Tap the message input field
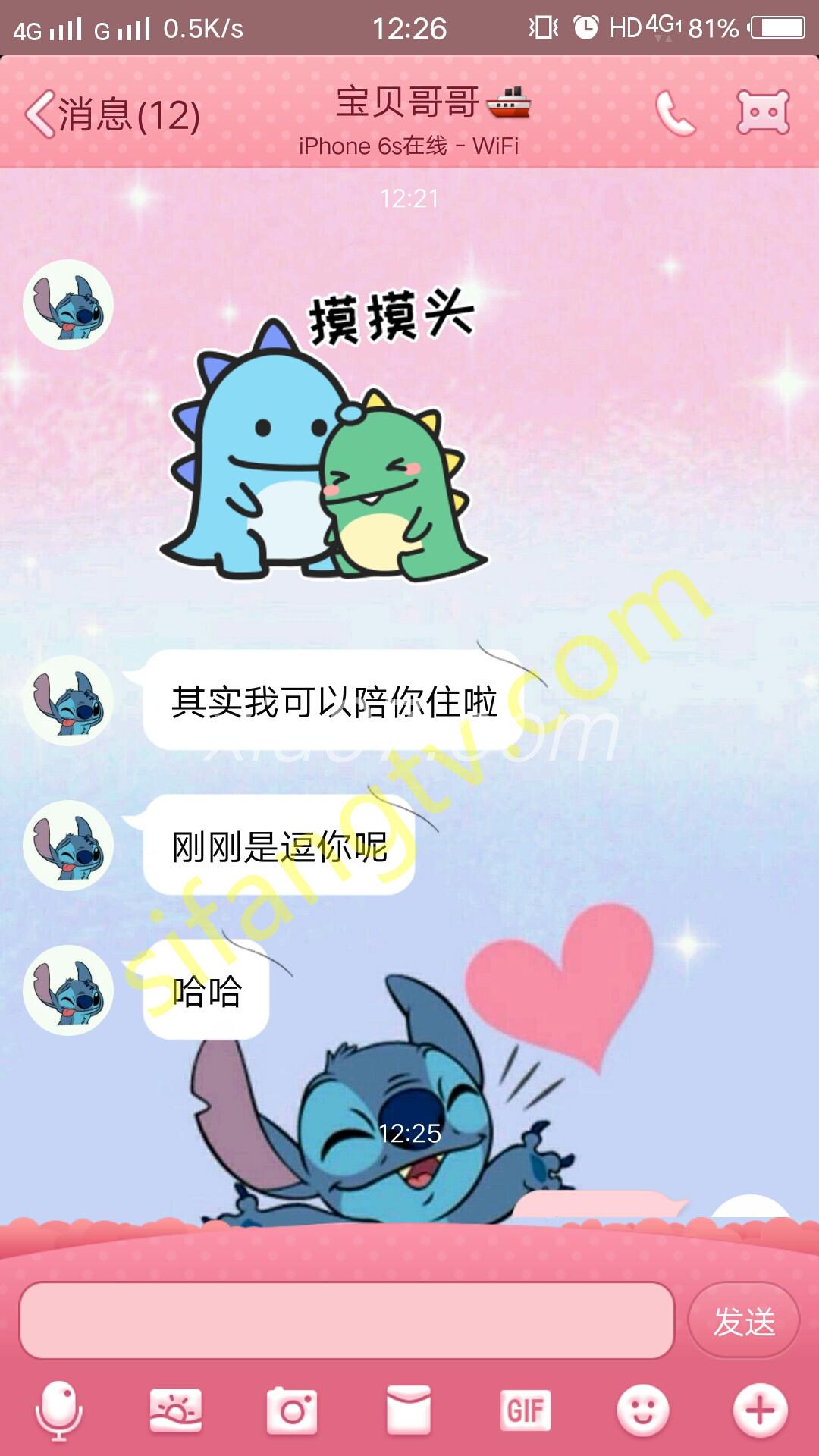Image resolution: width=819 pixels, height=1456 pixels. click(x=347, y=1321)
